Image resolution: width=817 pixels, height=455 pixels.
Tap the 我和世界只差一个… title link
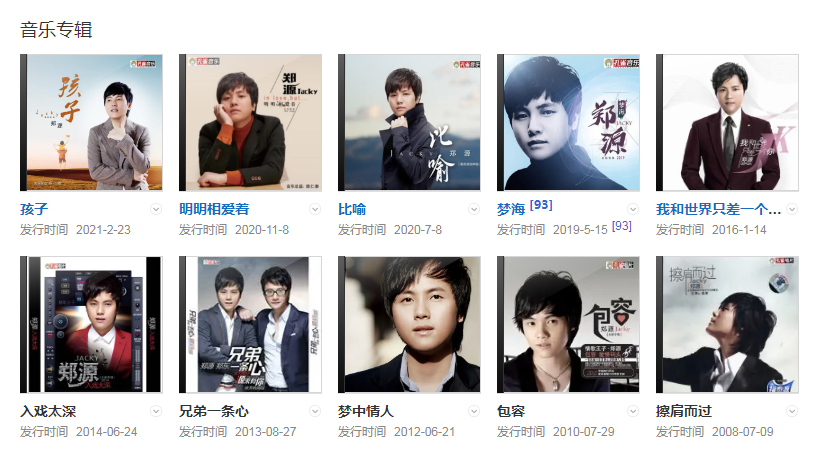click(718, 209)
